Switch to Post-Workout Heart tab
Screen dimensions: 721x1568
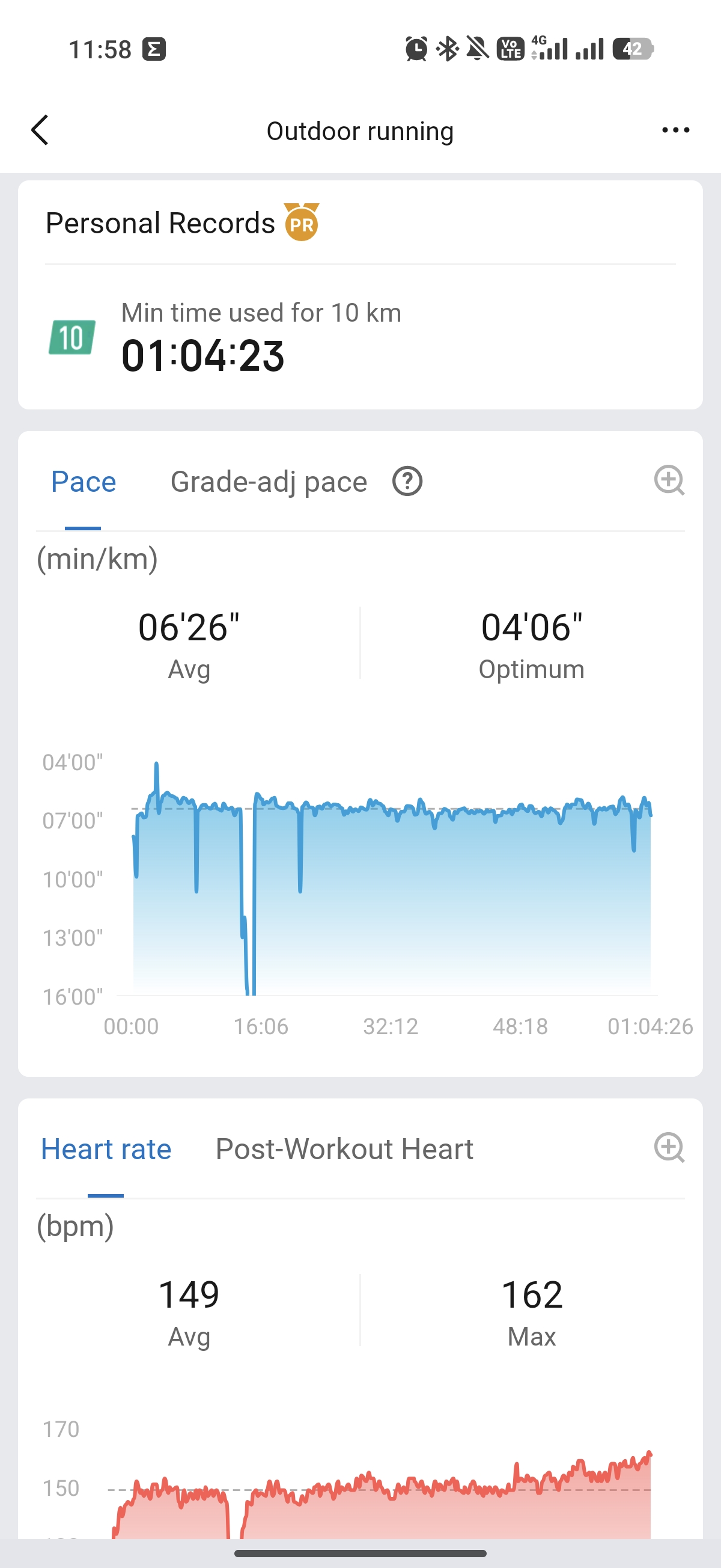click(x=344, y=1149)
